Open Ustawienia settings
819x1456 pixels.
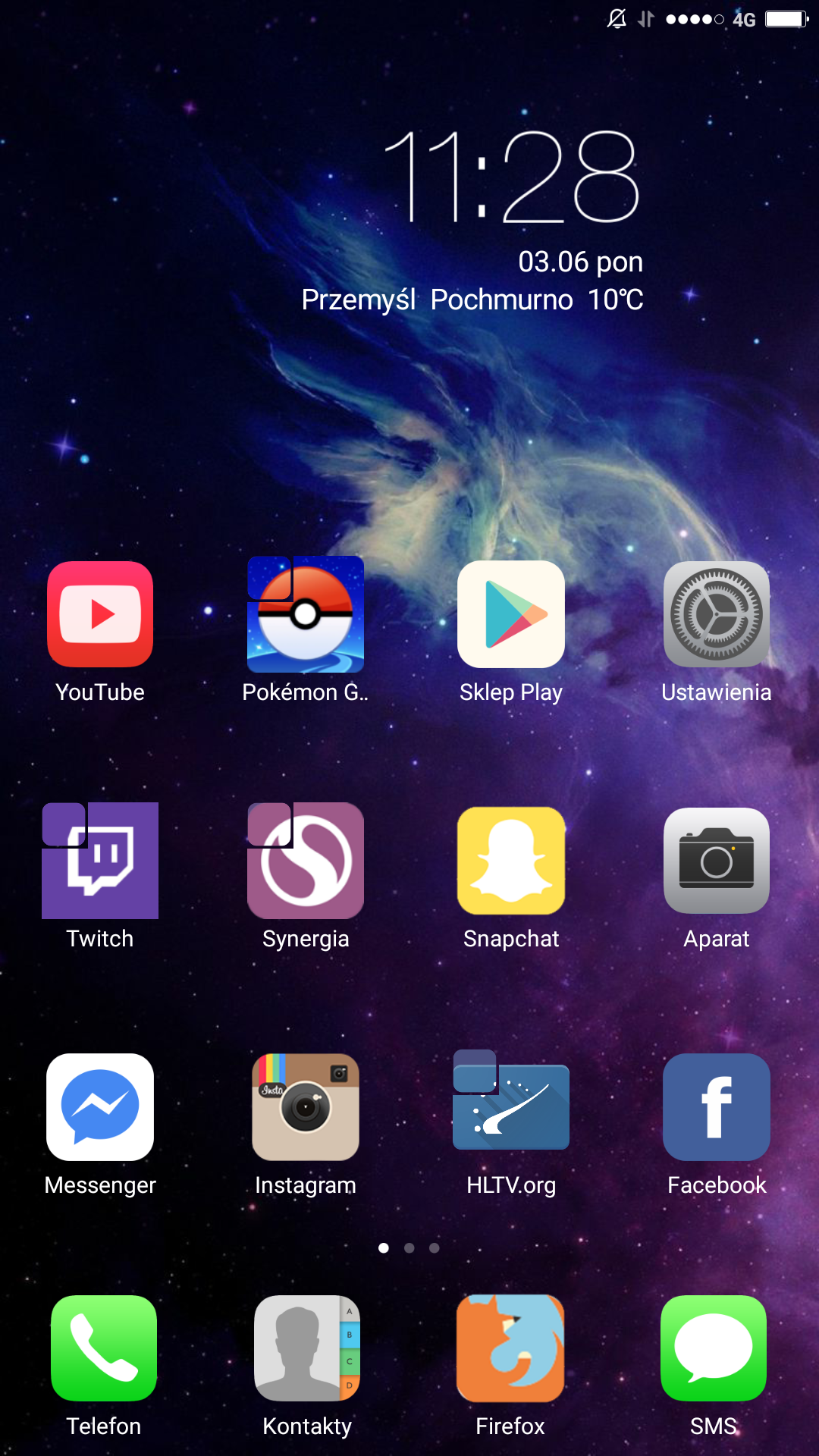(x=717, y=614)
